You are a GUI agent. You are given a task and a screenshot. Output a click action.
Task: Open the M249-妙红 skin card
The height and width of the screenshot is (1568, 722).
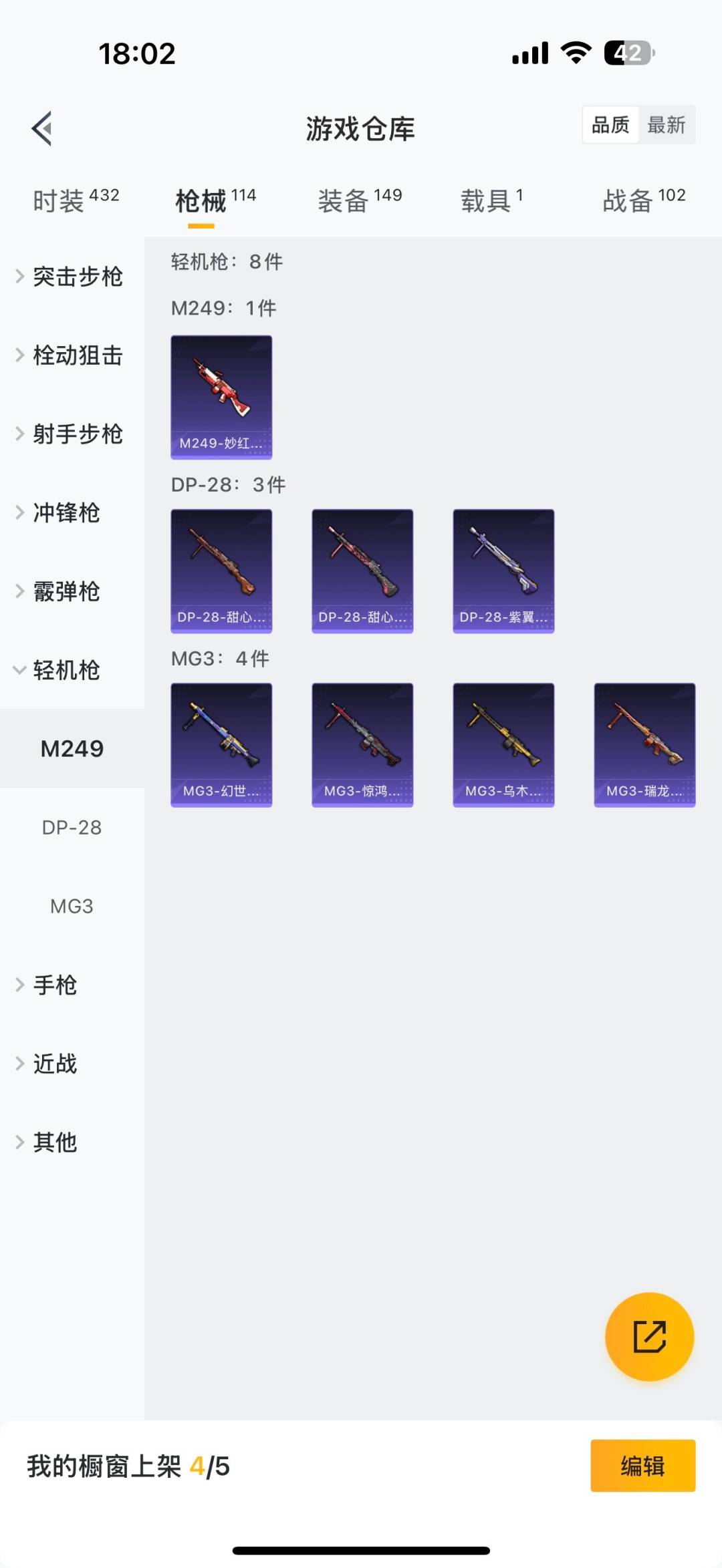(x=221, y=398)
